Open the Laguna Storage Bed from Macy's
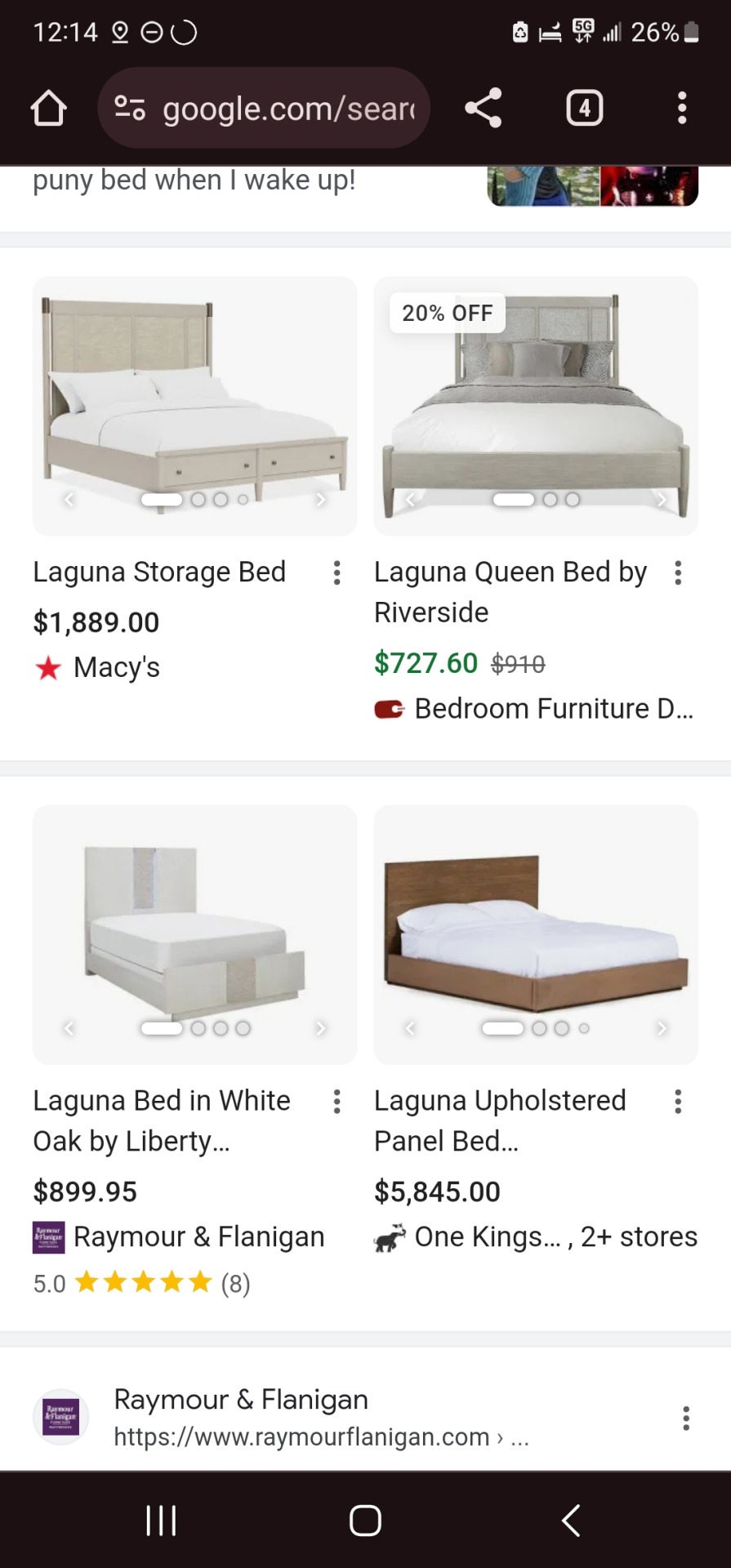This screenshot has height=1568, width=731. (x=159, y=572)
